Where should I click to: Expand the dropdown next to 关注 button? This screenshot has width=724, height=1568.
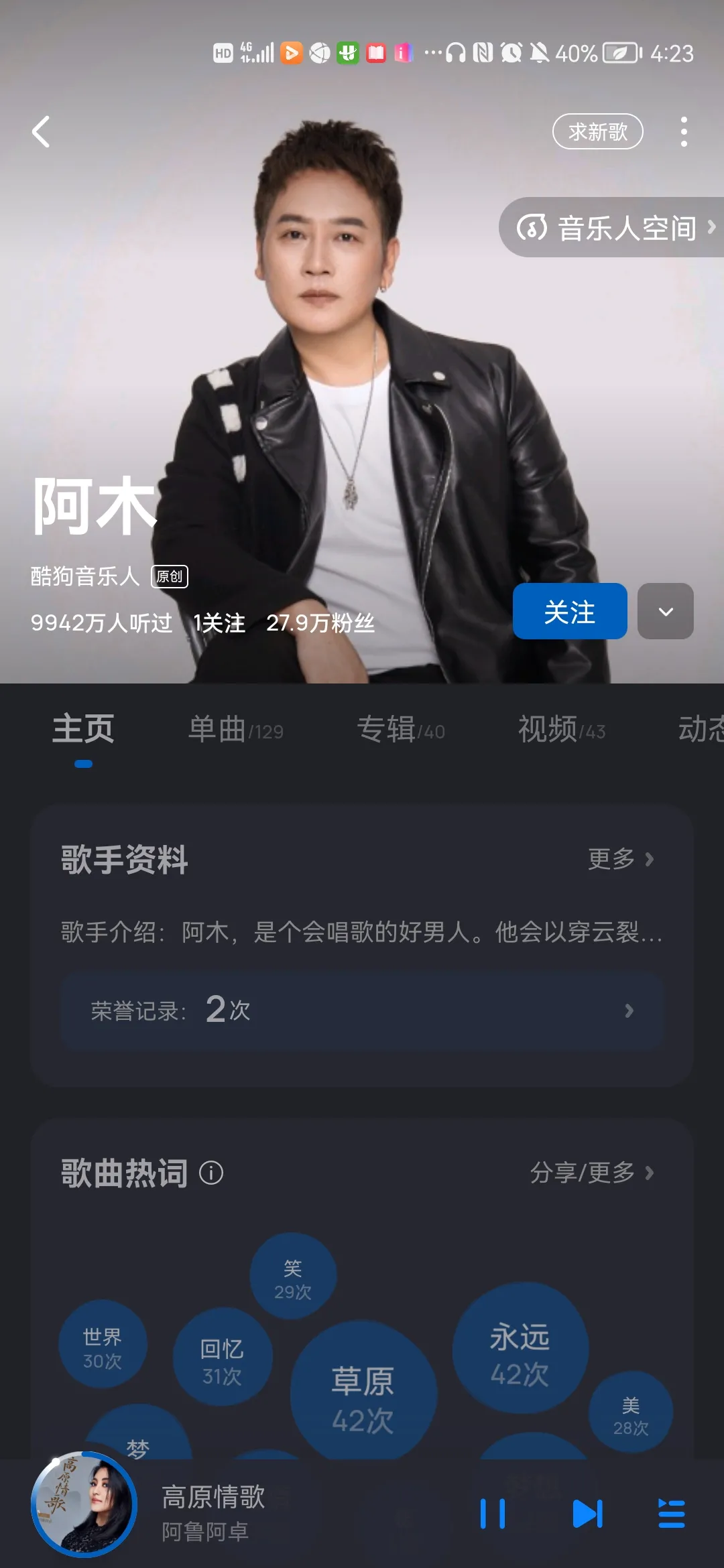[664, 610]
